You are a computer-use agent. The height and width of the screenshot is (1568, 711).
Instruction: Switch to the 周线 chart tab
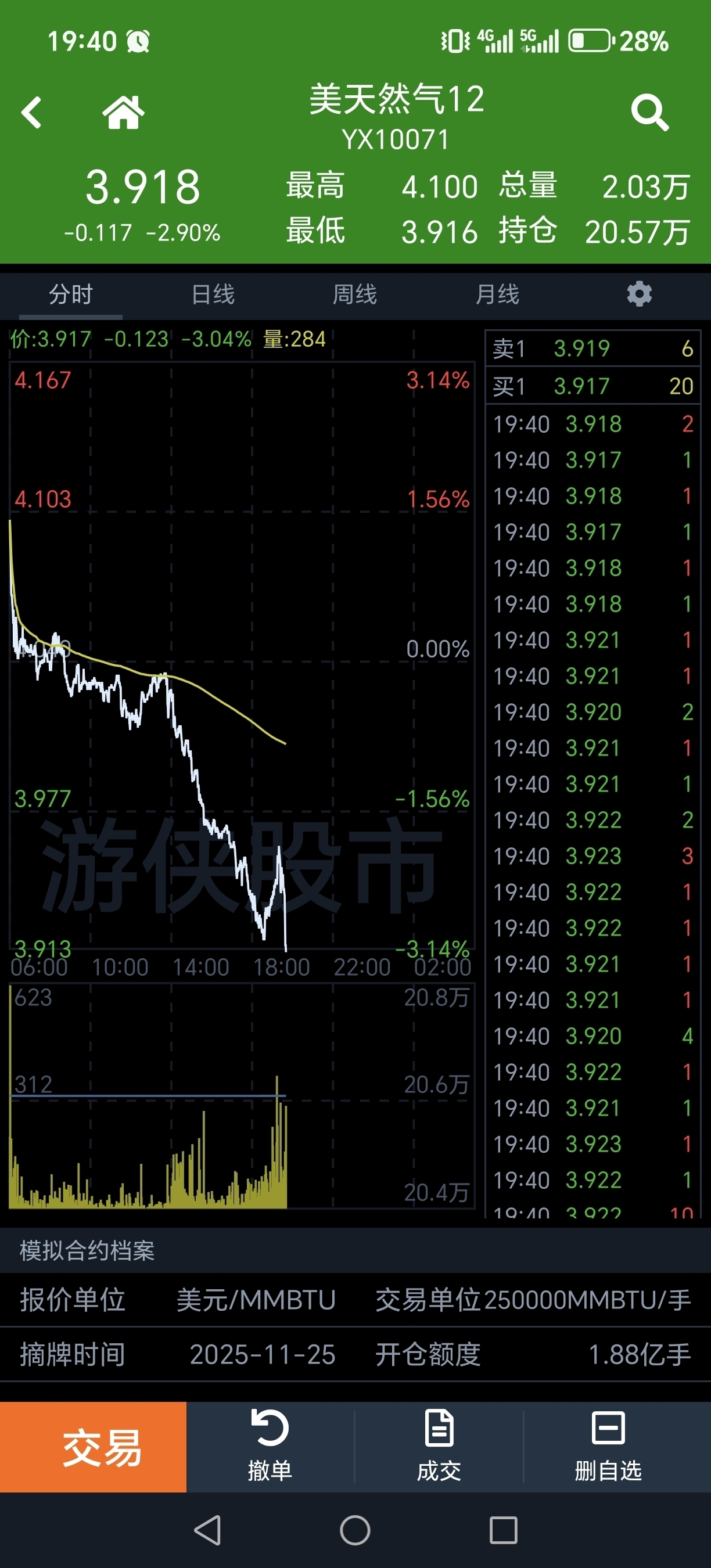(355, 294)
